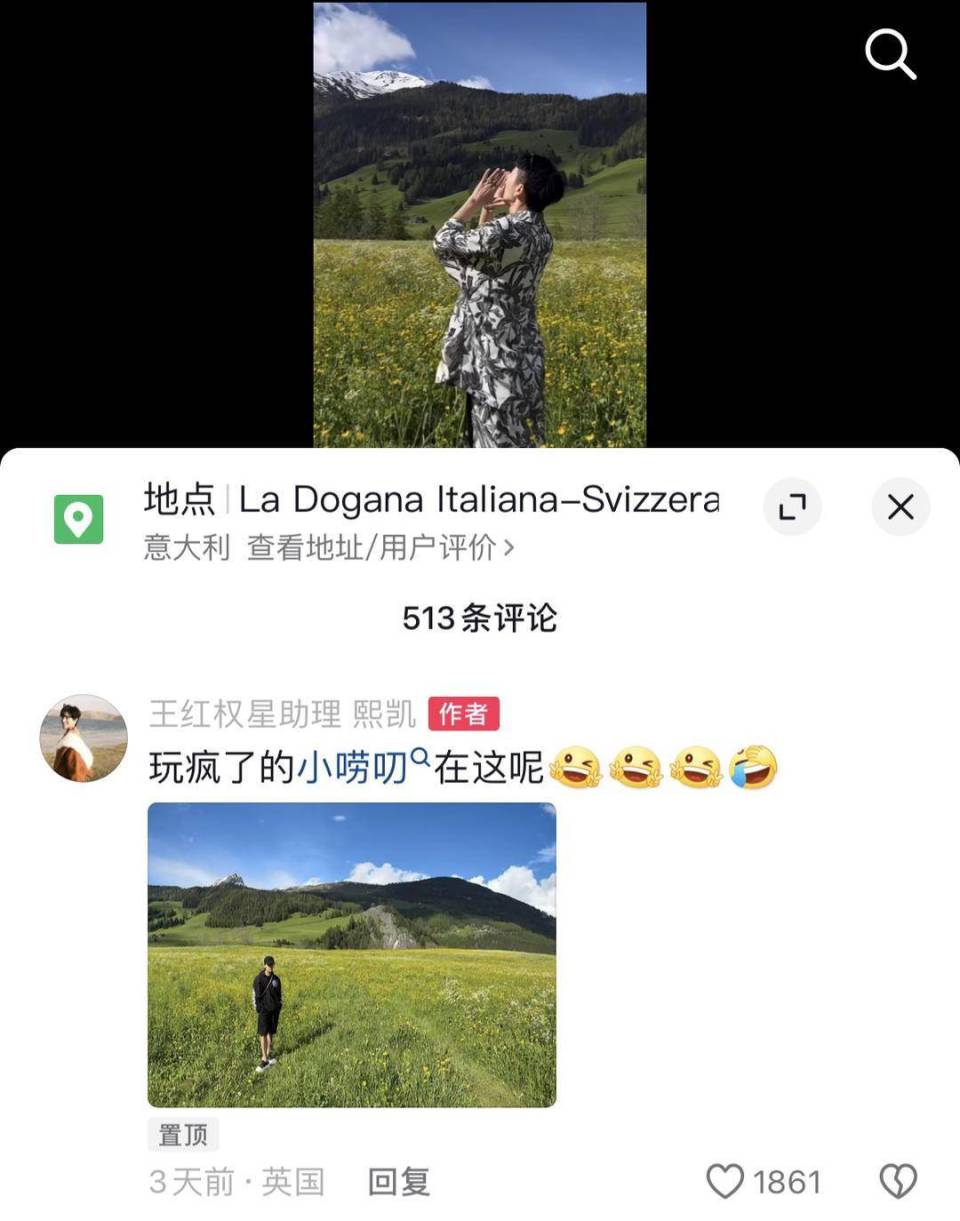Open the avatar of 王红权星助理 熙凯

pyautogui.click(x=83, y=738)
